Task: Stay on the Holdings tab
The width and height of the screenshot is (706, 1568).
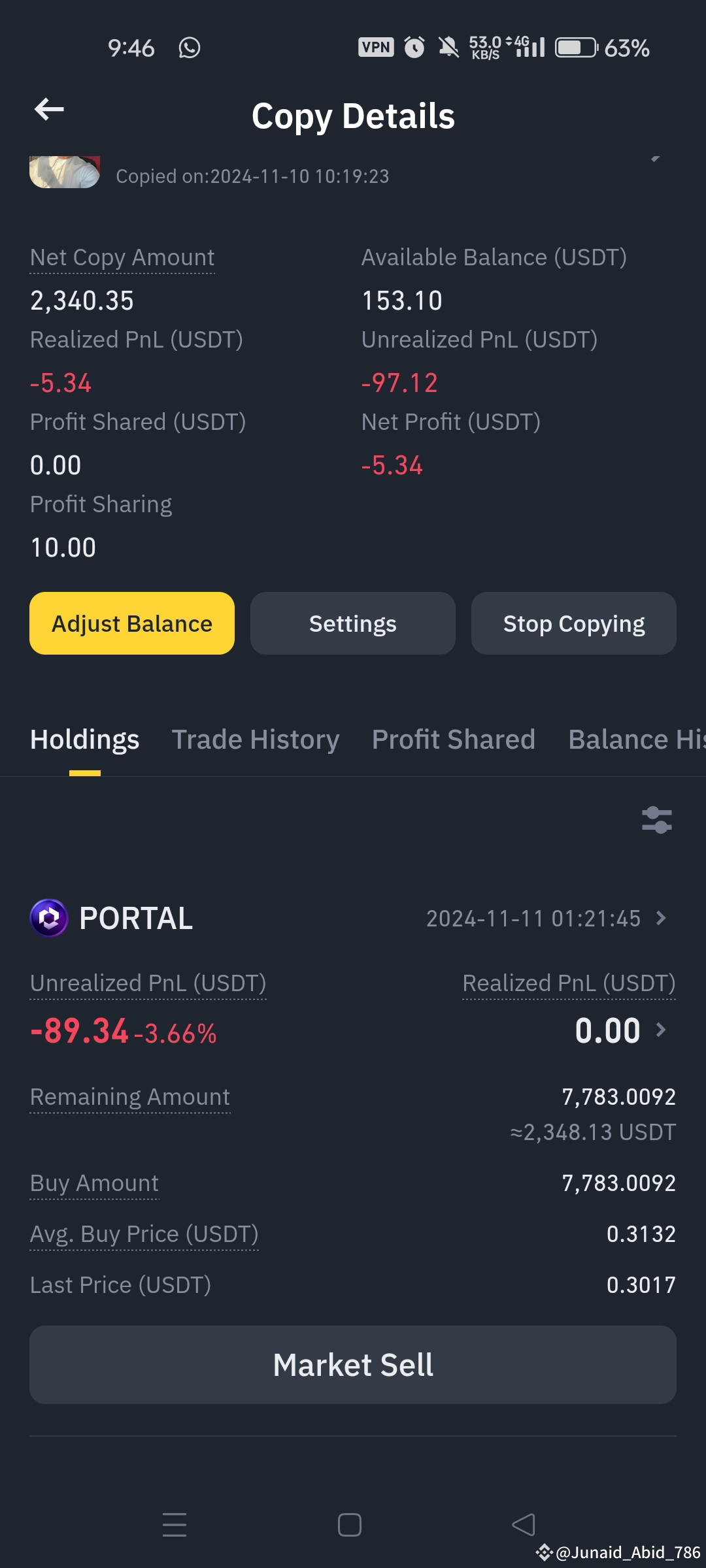Action: coord(84,739)
